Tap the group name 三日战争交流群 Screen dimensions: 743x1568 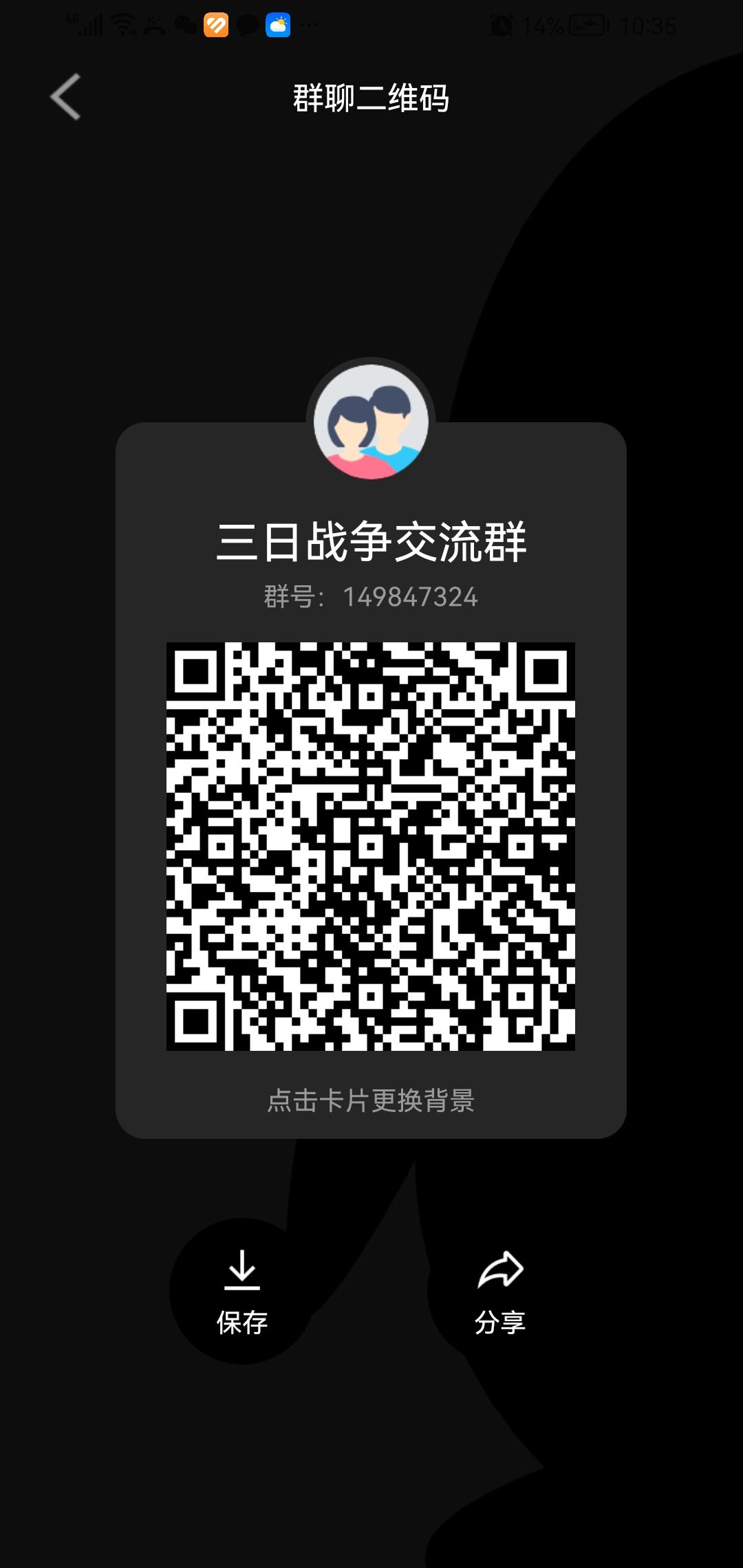point(371,543)
